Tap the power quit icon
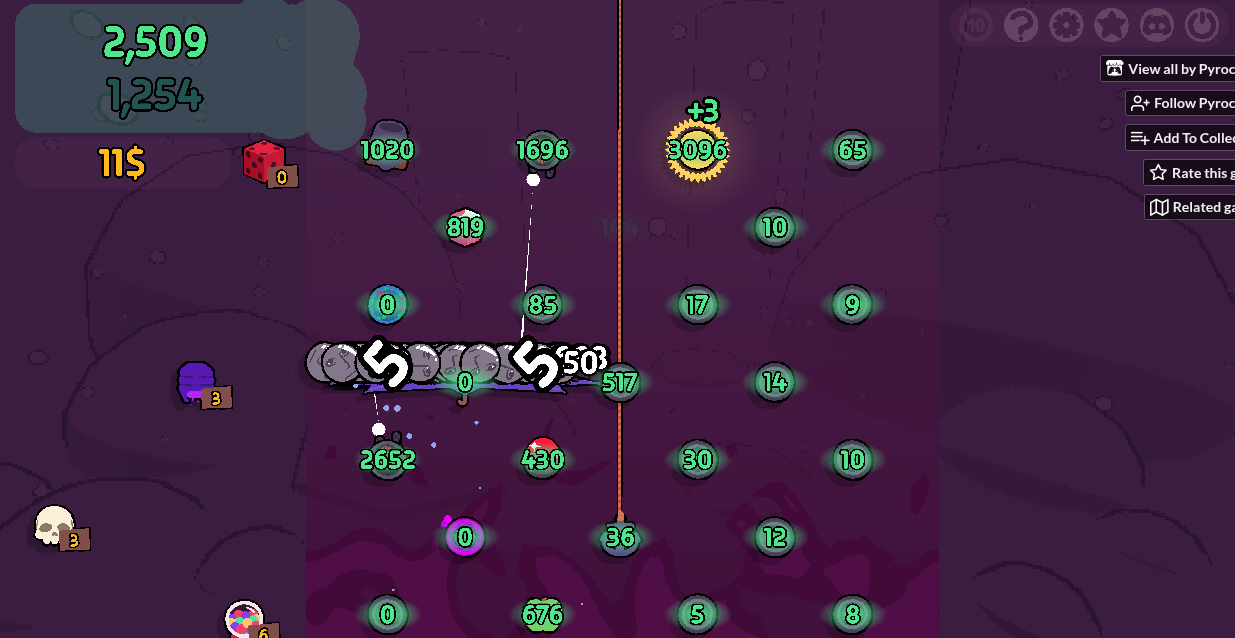This screenshot has width=1235, height=638. 1201,24
